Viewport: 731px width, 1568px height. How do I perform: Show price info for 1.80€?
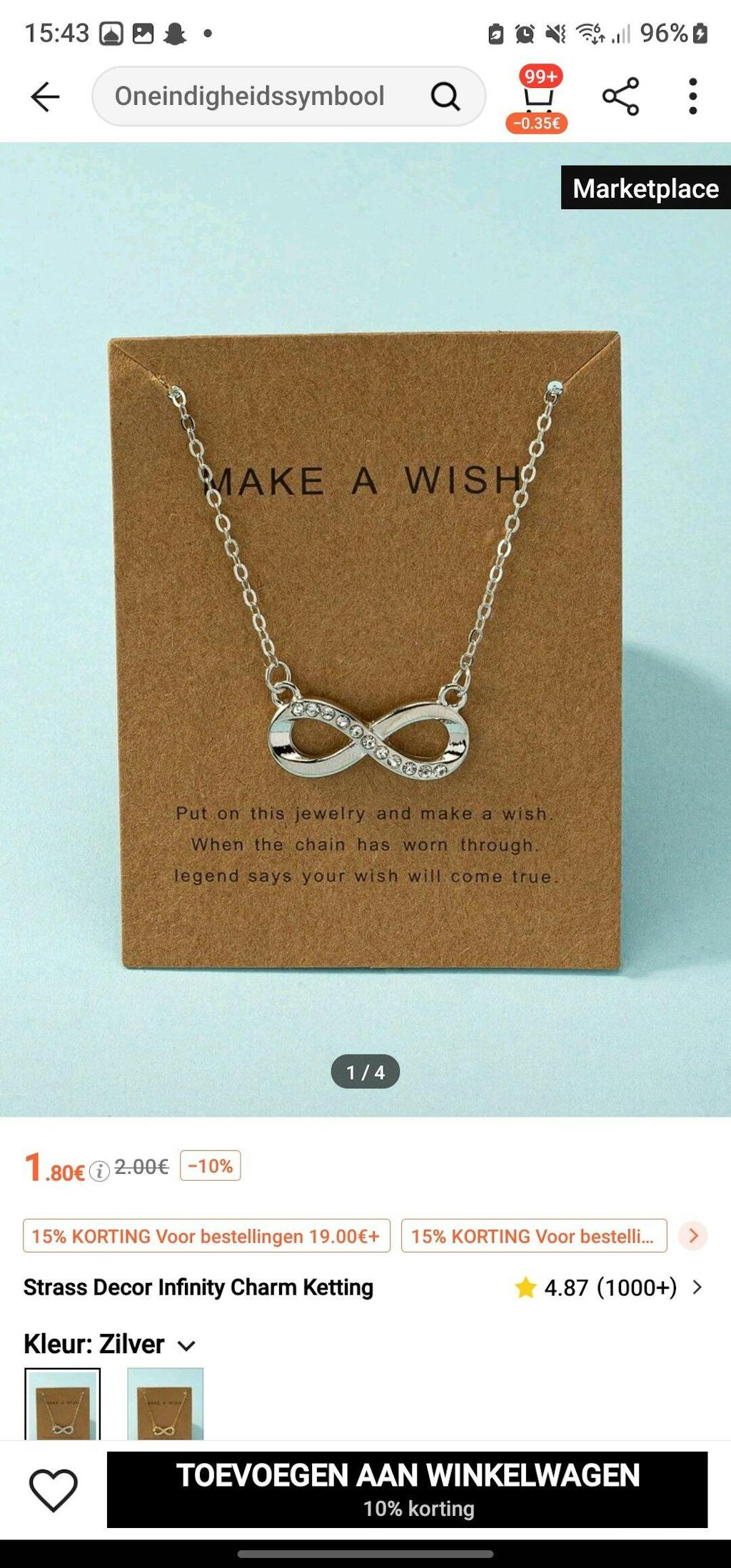99,1172
